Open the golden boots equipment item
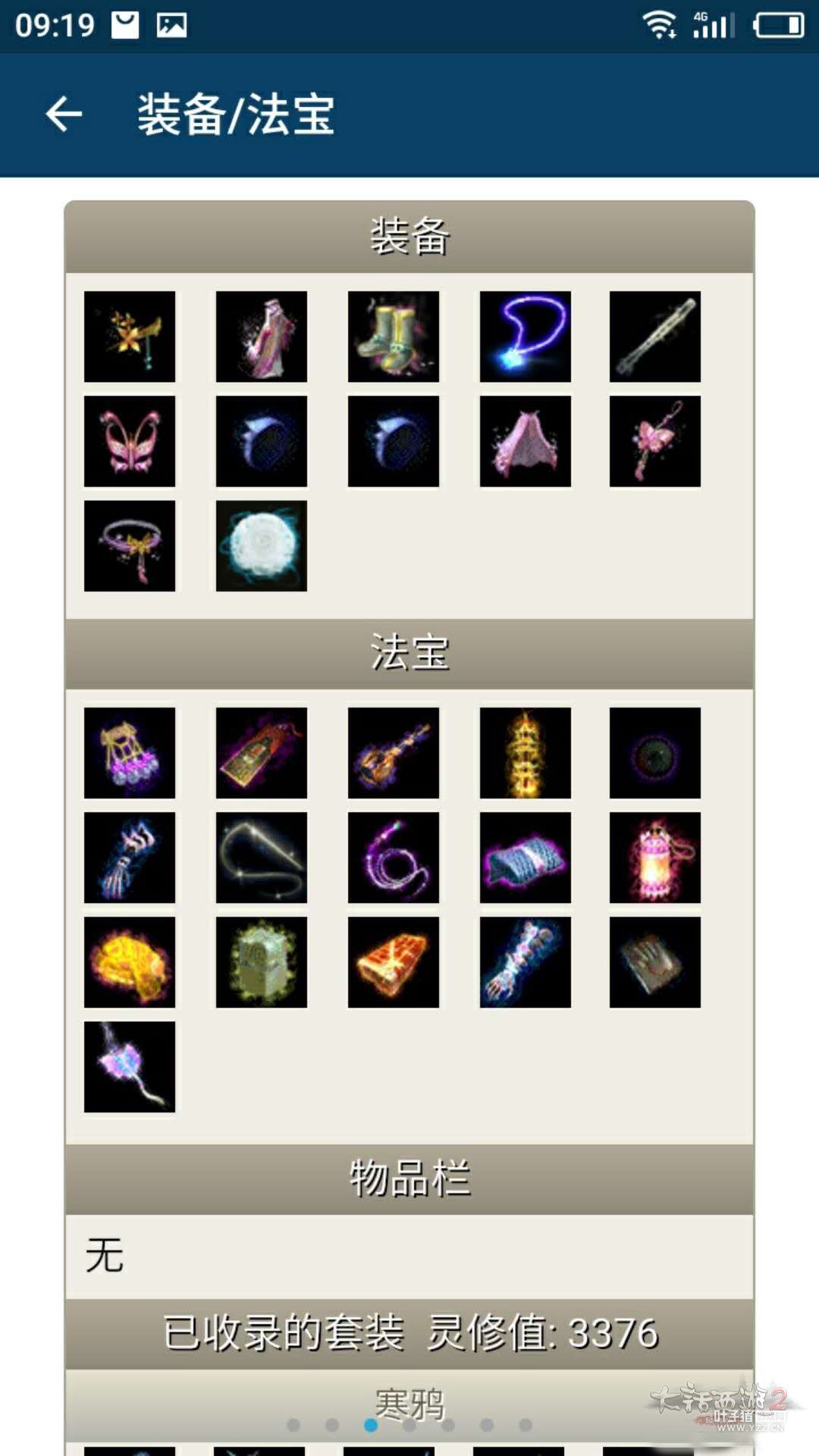The height and width of the screenshot is (1456, 819). tap(393, 337)
